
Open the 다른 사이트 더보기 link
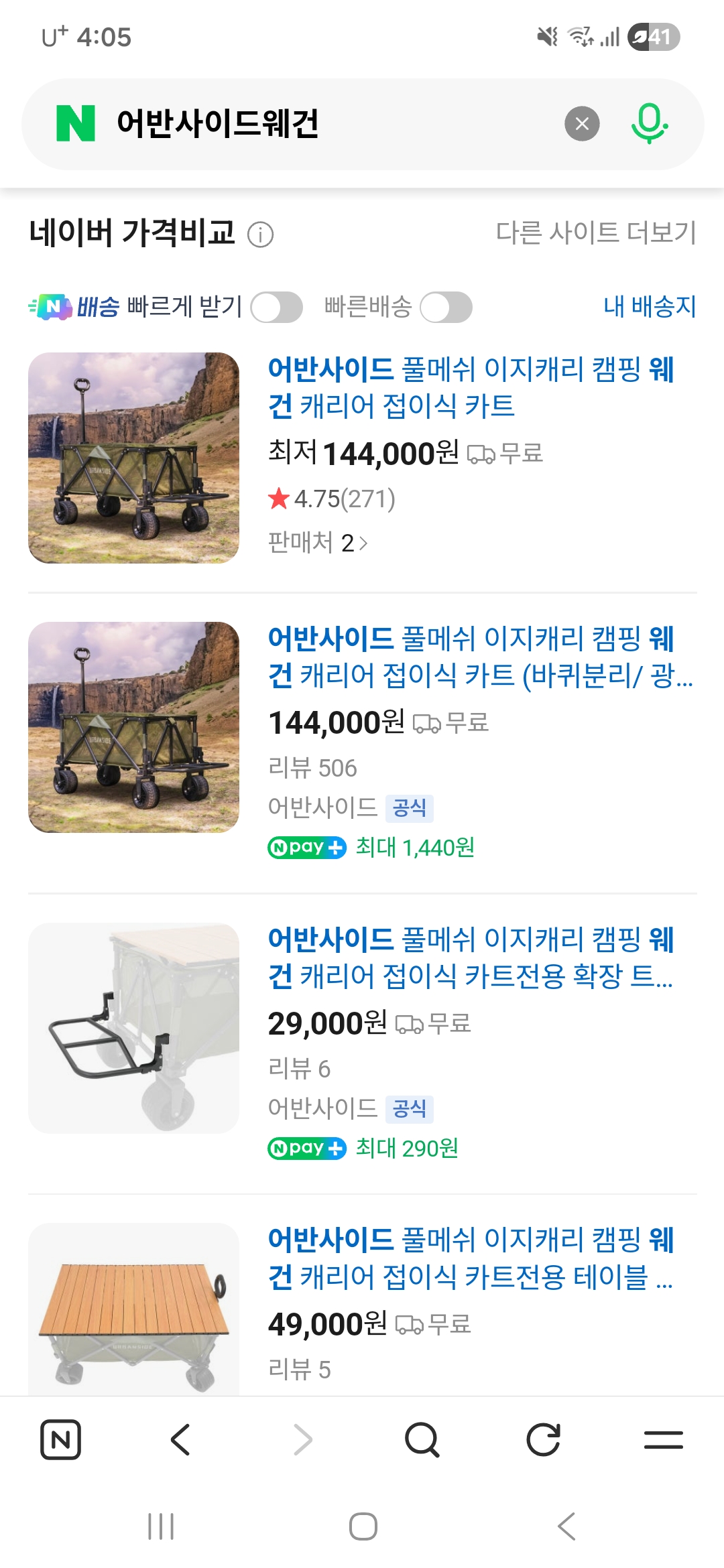(x=596, y=233)
